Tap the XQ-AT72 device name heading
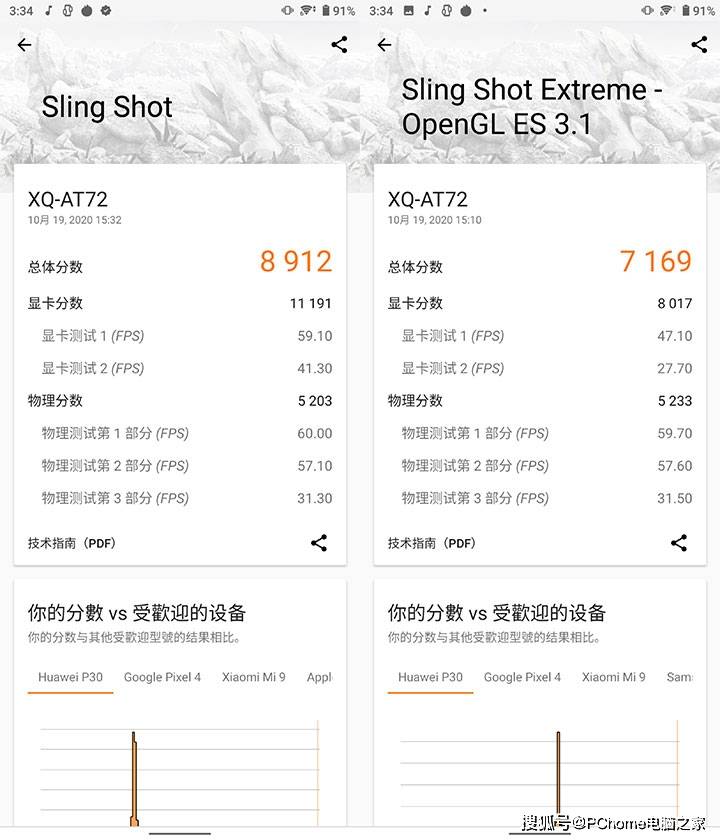The width and height of the screenshot is (720, 840). coord(70,198)
